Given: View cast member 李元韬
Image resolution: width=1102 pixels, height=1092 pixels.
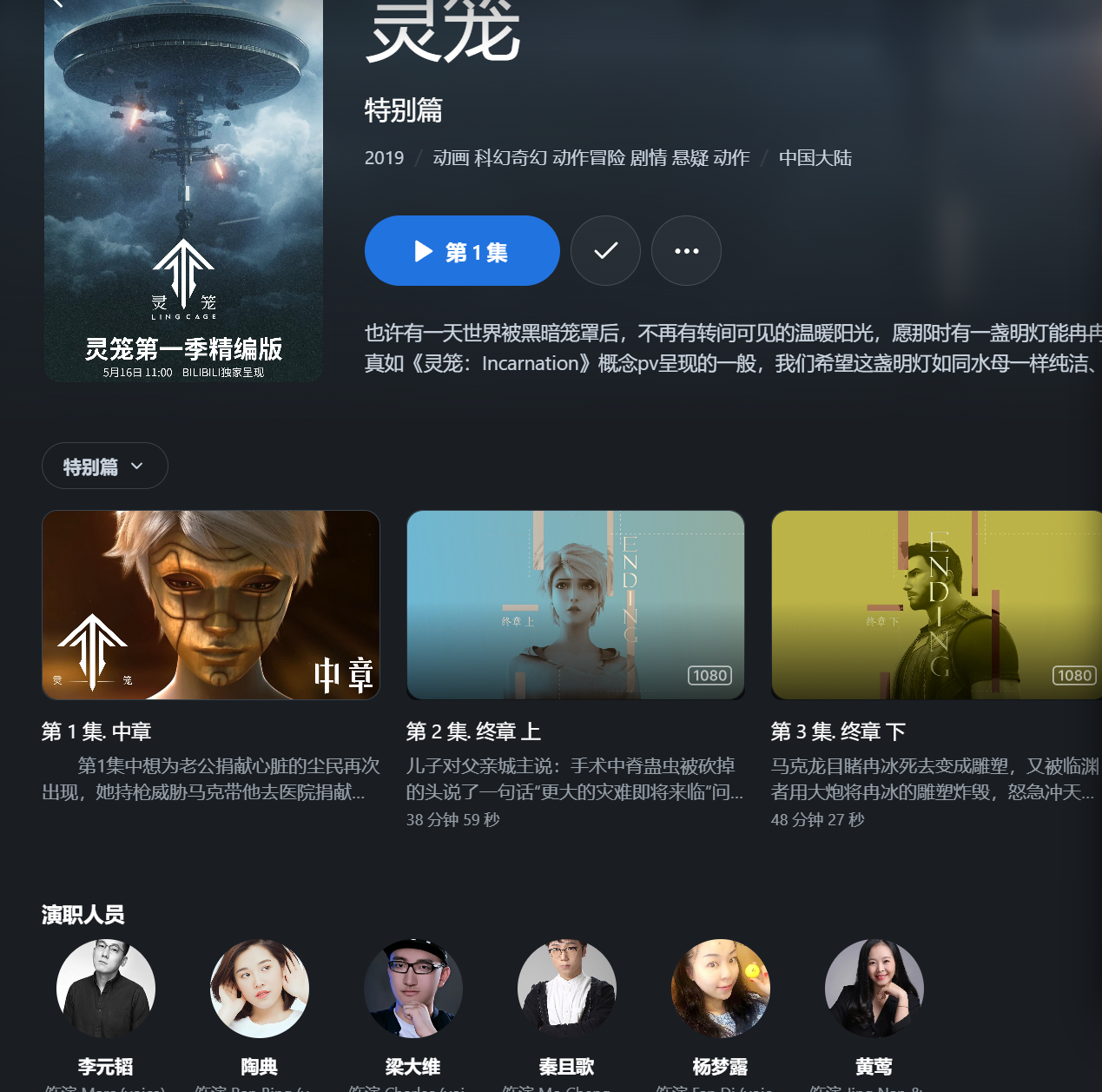Looking at the screenshot, I should (106, 989).
